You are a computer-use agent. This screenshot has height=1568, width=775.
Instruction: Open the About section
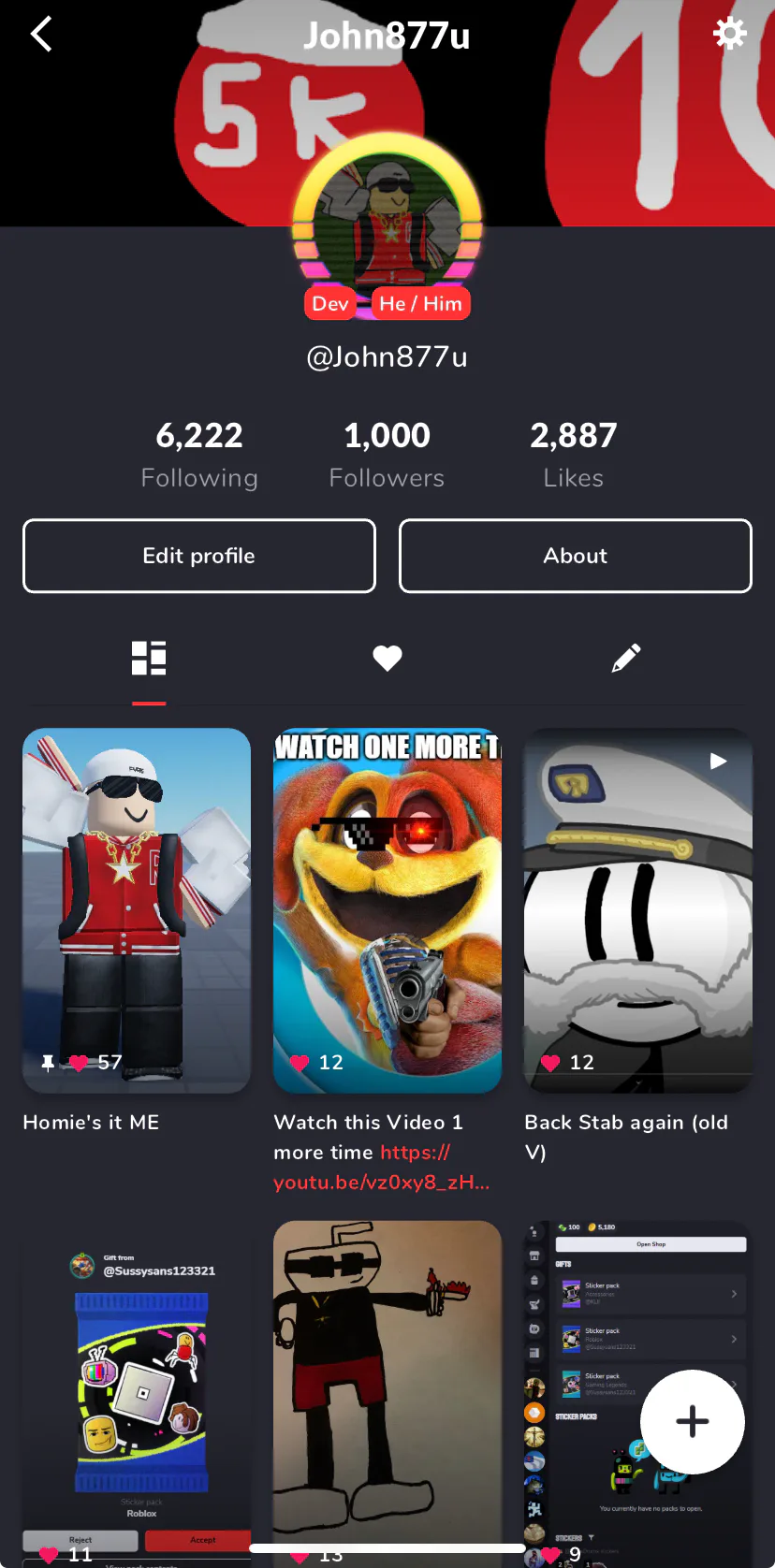click(575, 556)
